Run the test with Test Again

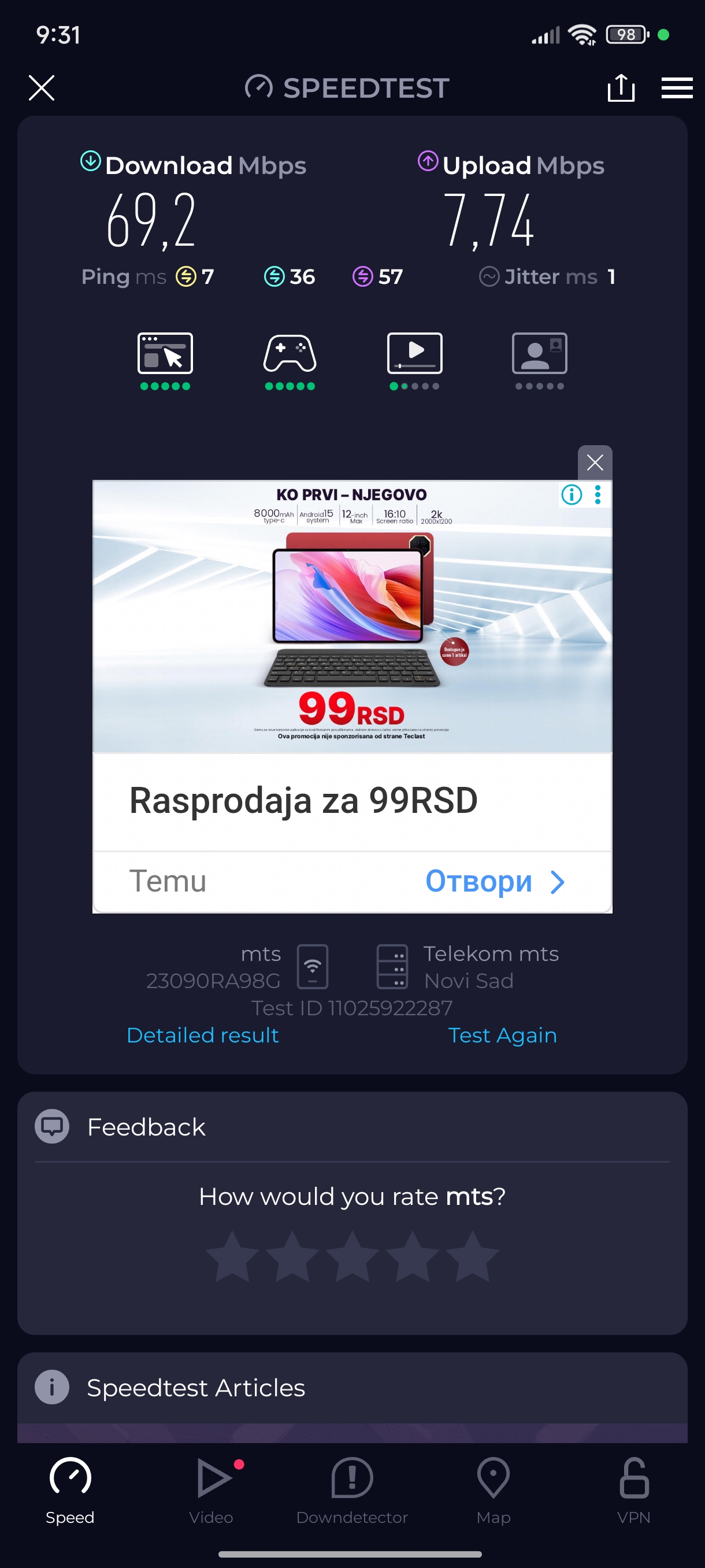502,1035
